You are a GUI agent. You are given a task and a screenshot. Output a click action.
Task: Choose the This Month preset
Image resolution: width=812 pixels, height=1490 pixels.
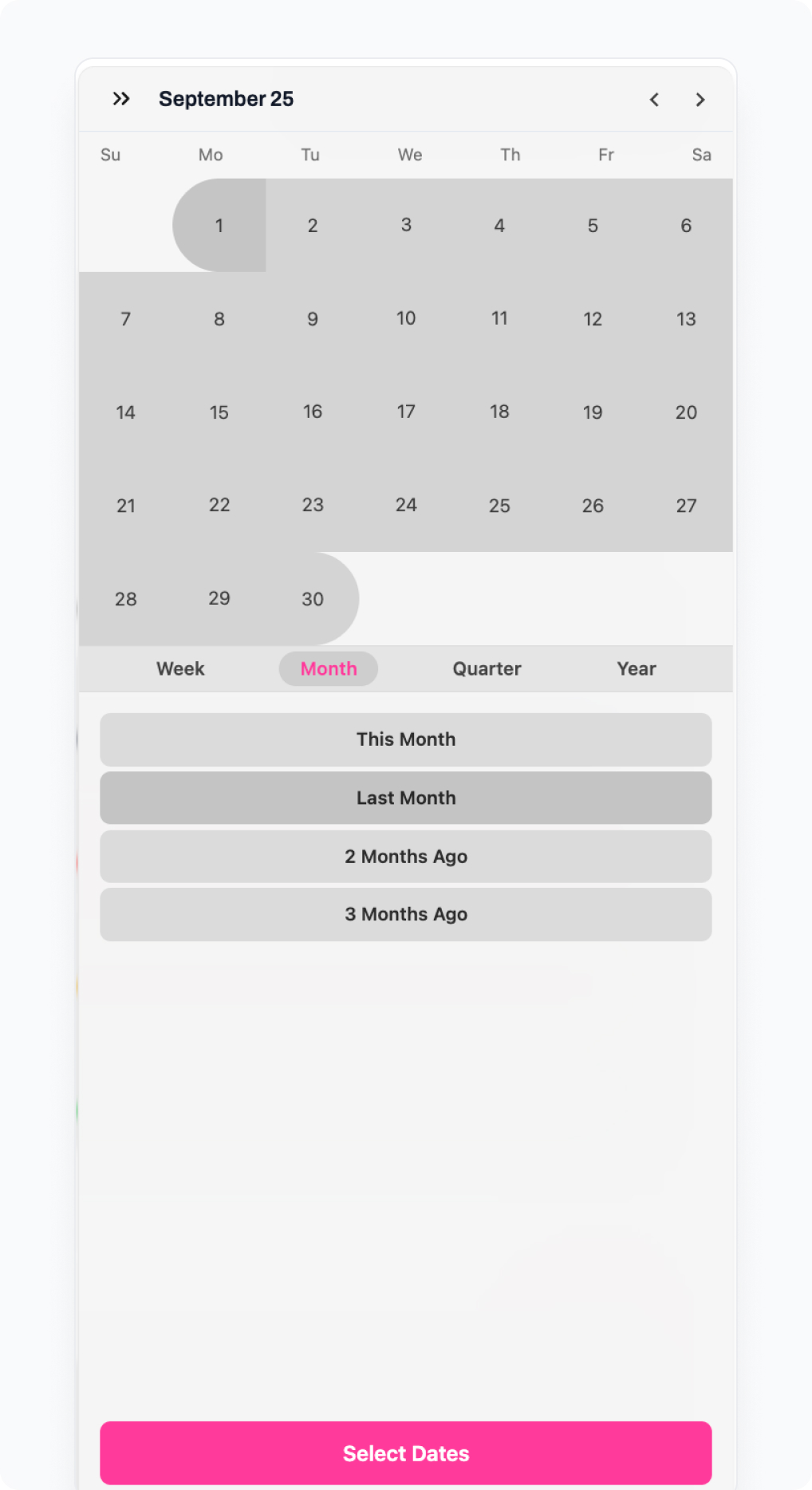(405, 739)
